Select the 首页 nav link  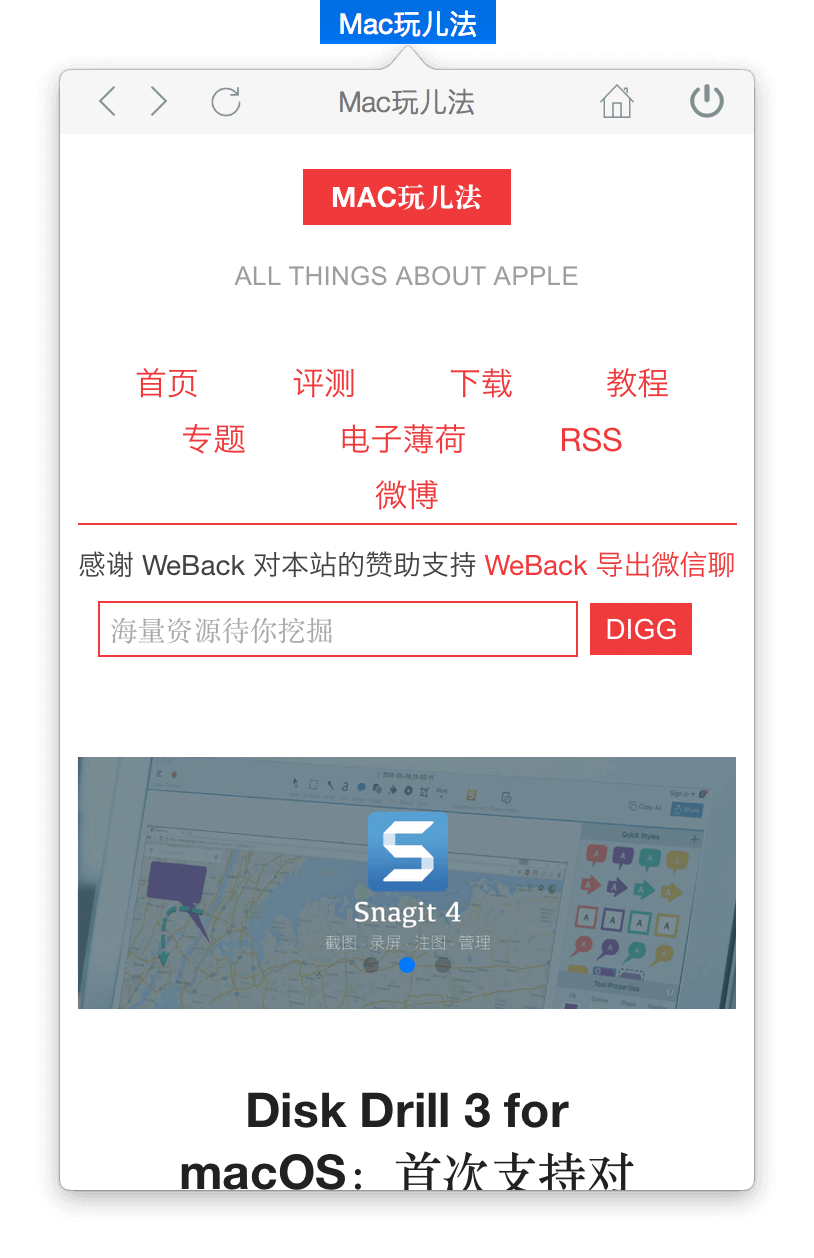(x=167, y=383)
